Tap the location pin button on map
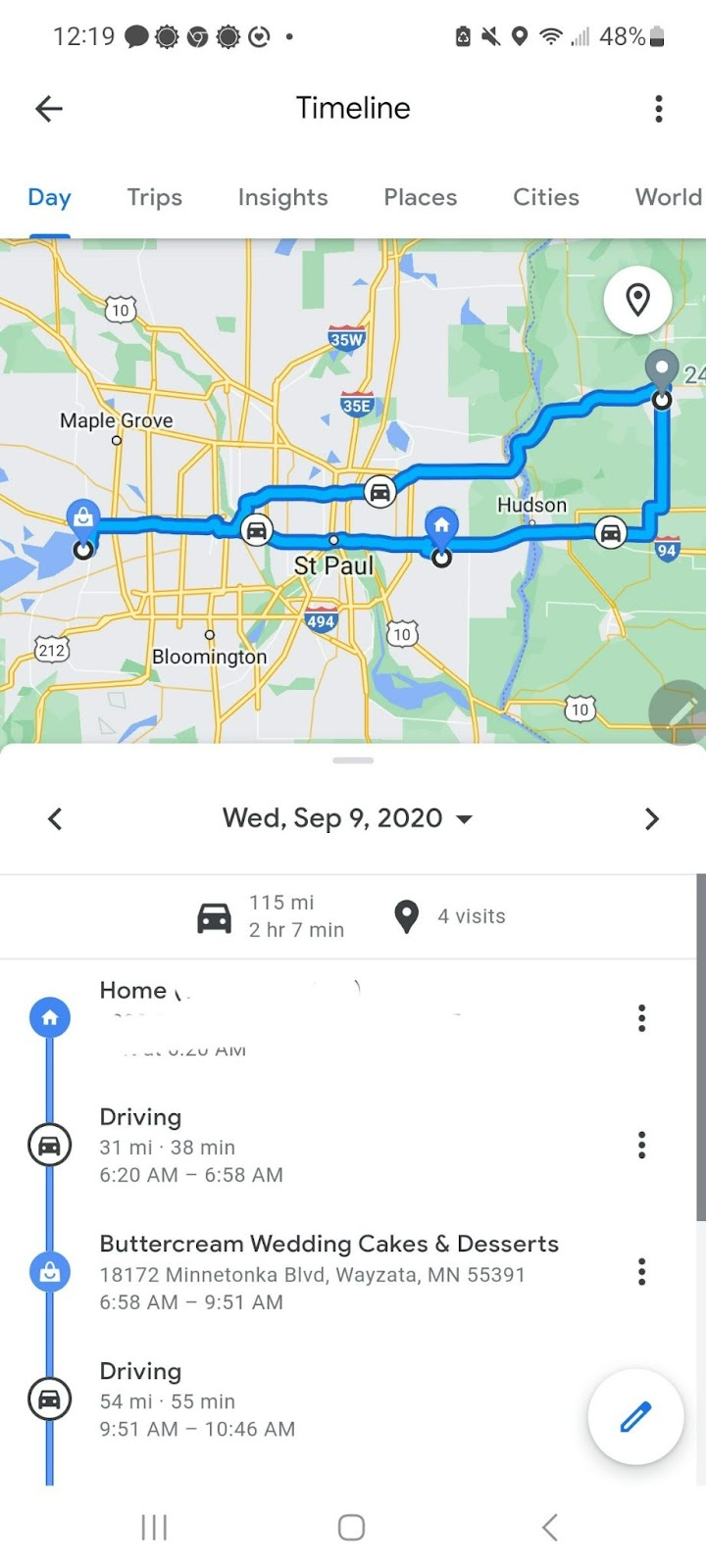Screen dimensions: 706x1568 click(638, 299)
